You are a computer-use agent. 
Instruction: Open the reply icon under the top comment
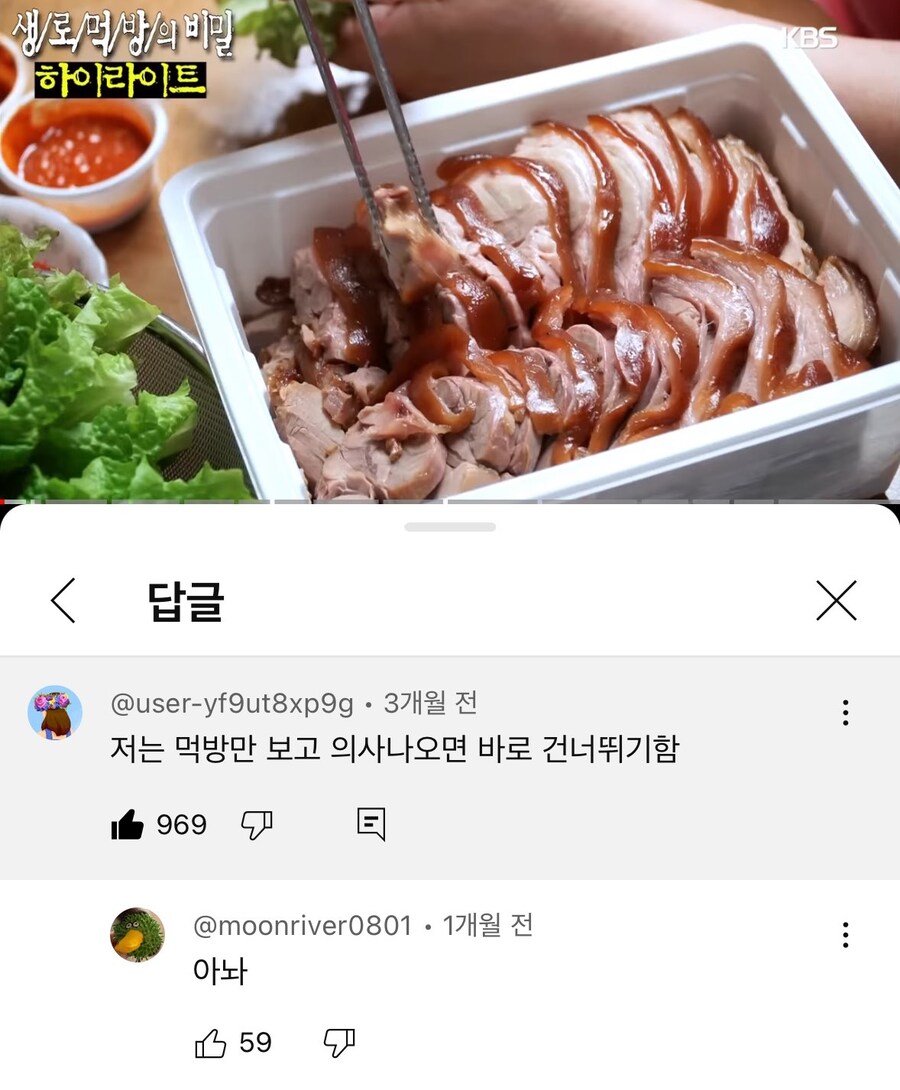(369, 824)
